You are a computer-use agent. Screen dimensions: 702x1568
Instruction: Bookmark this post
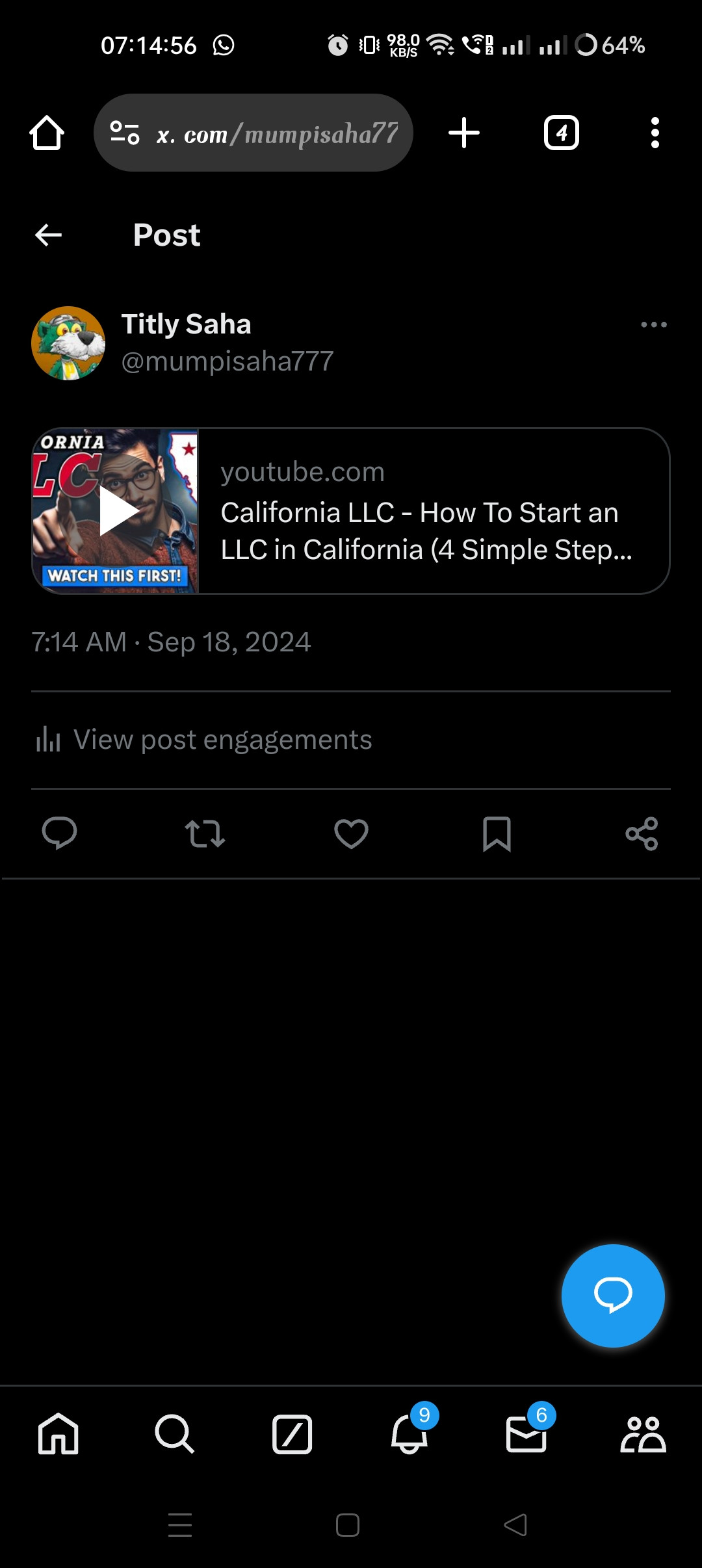point(497,833)
